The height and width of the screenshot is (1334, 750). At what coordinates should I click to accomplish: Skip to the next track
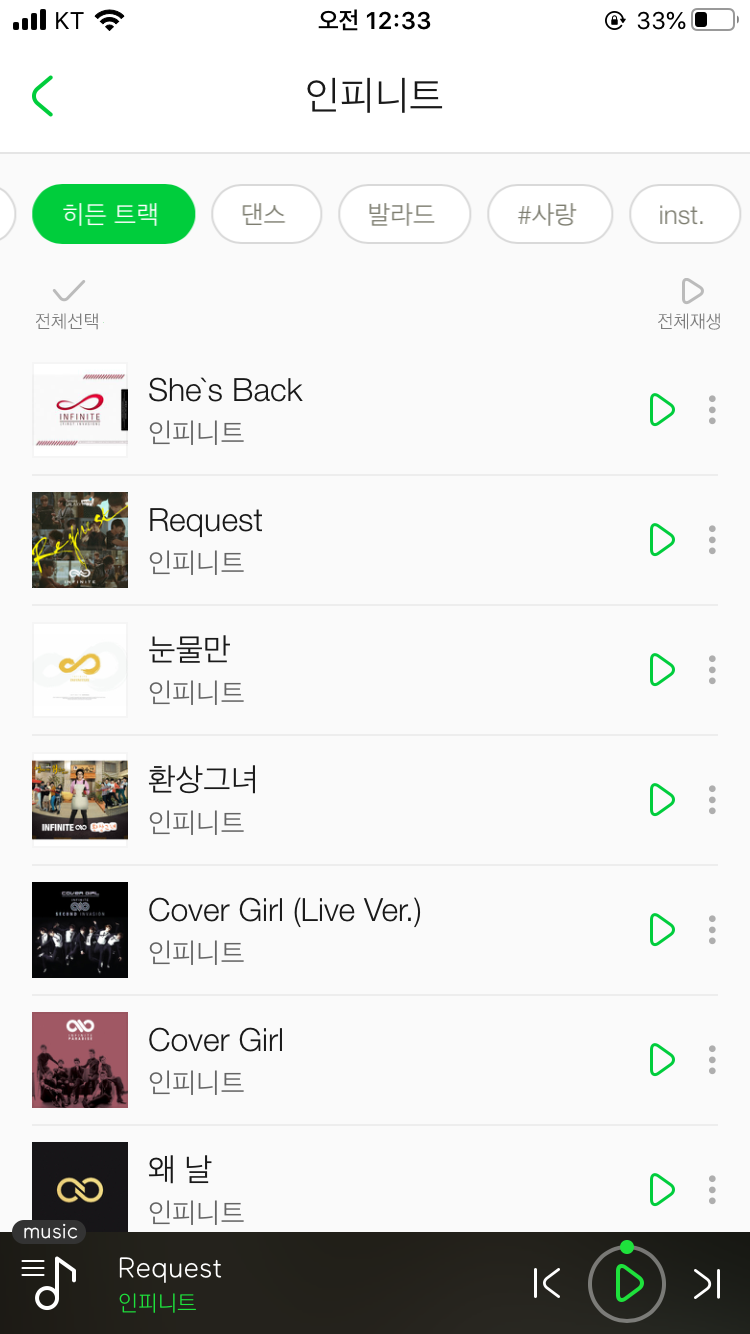pyautogui.click(x=707, y=1283)
